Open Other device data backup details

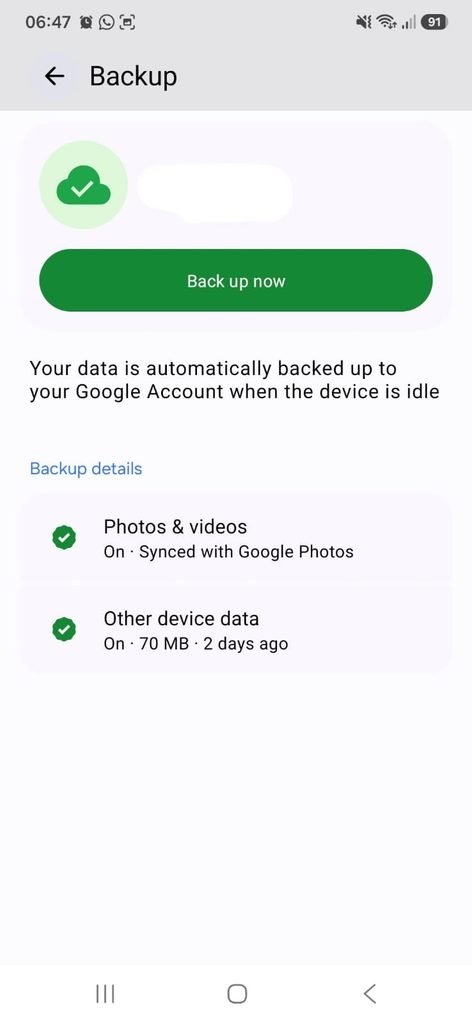tap(236, 630)
